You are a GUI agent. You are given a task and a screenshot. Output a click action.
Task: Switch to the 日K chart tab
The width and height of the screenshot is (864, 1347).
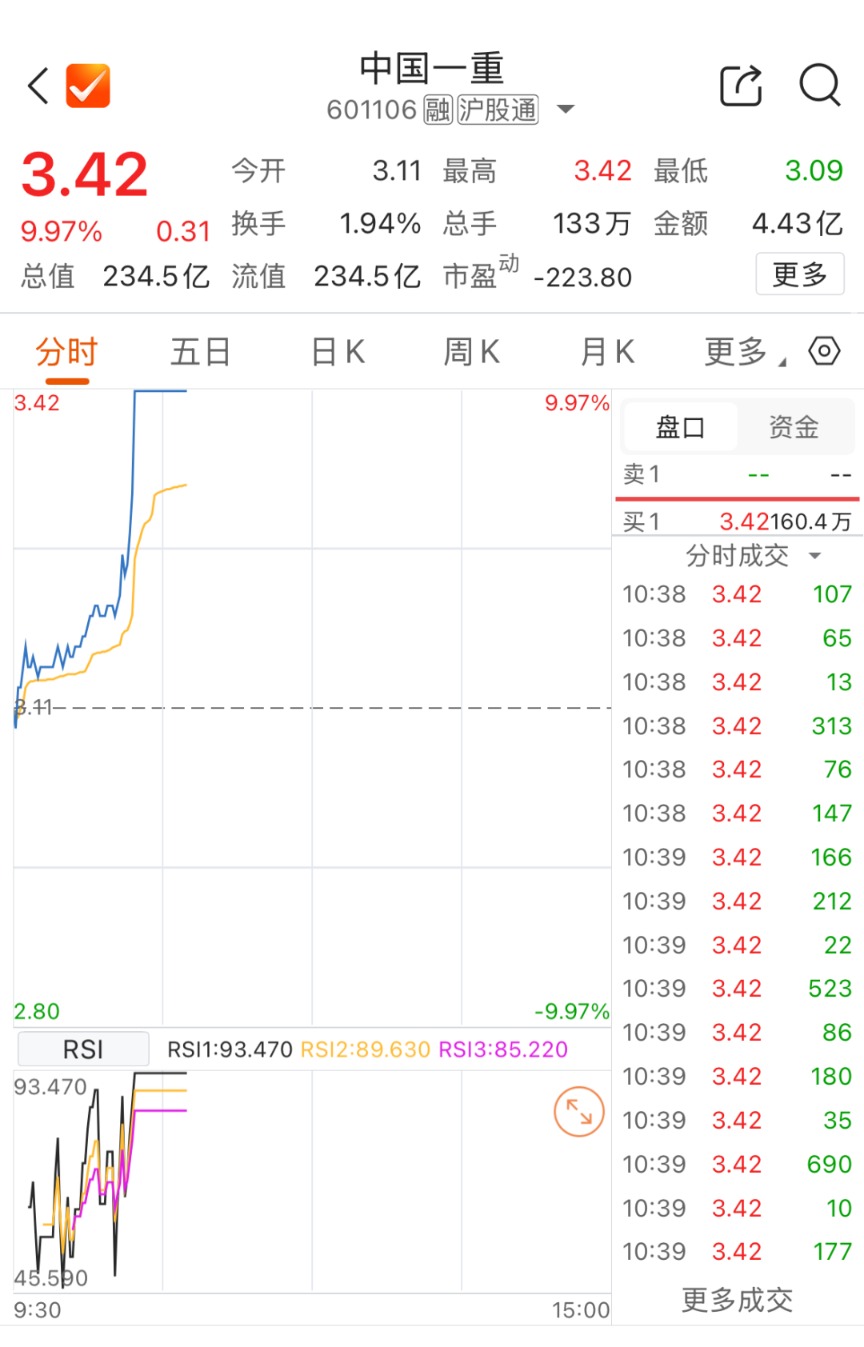tap(337, 352)
